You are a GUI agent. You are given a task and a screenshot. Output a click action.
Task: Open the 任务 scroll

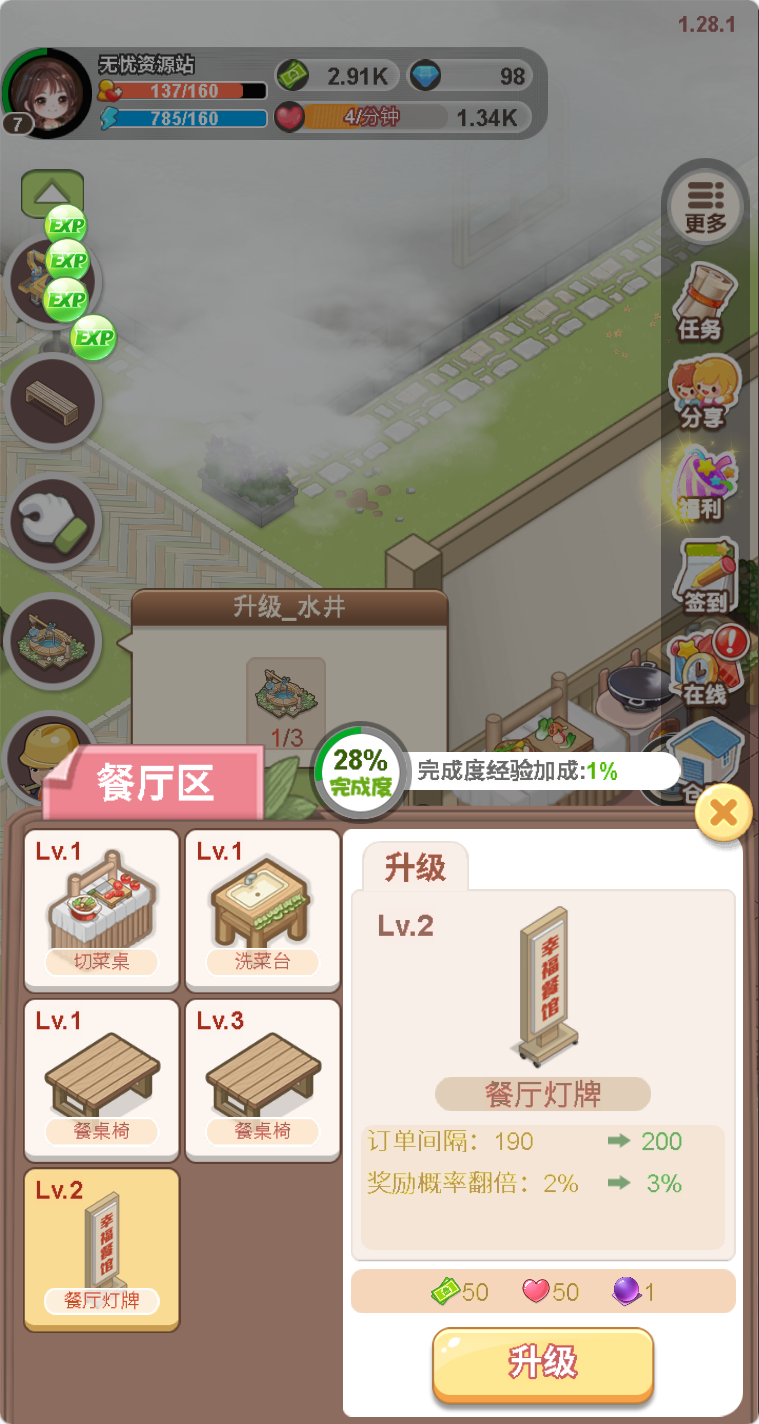pyautogui.click(x=702, y=301)
